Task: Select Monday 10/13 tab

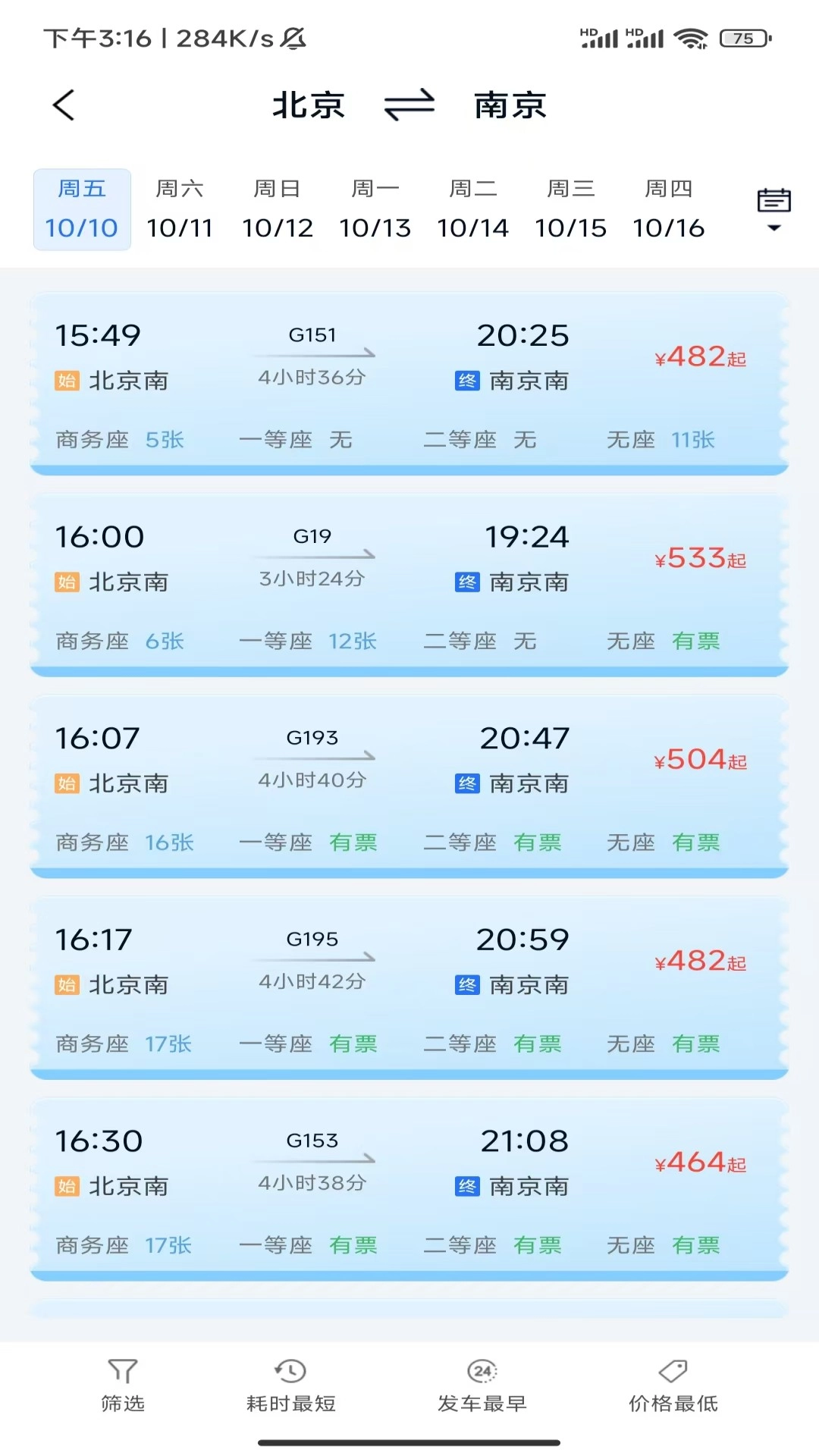Action: pos(375,209)
